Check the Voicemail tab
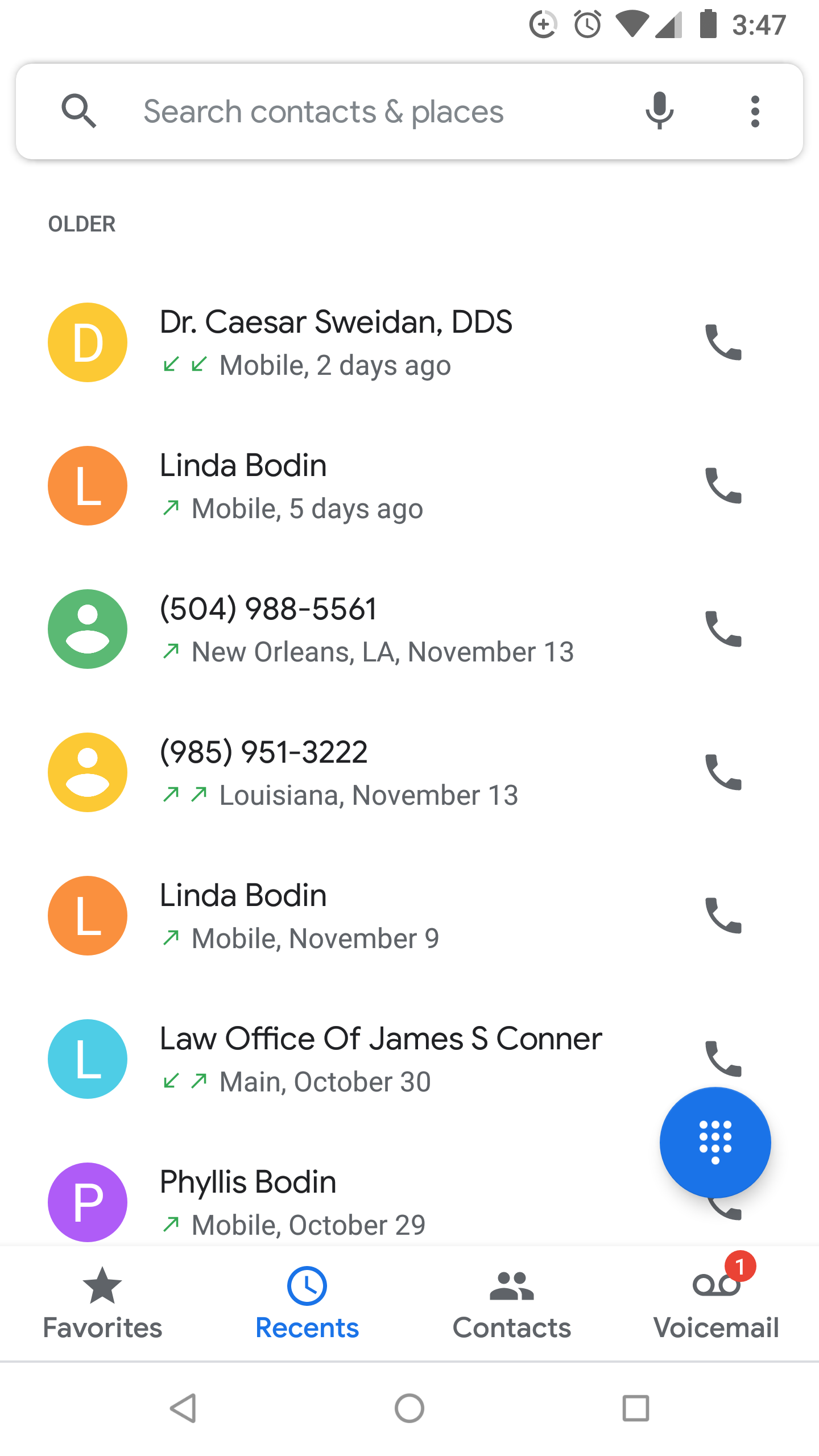The height and width of the screenshot is (1456, 819). tap(716, 1304)
